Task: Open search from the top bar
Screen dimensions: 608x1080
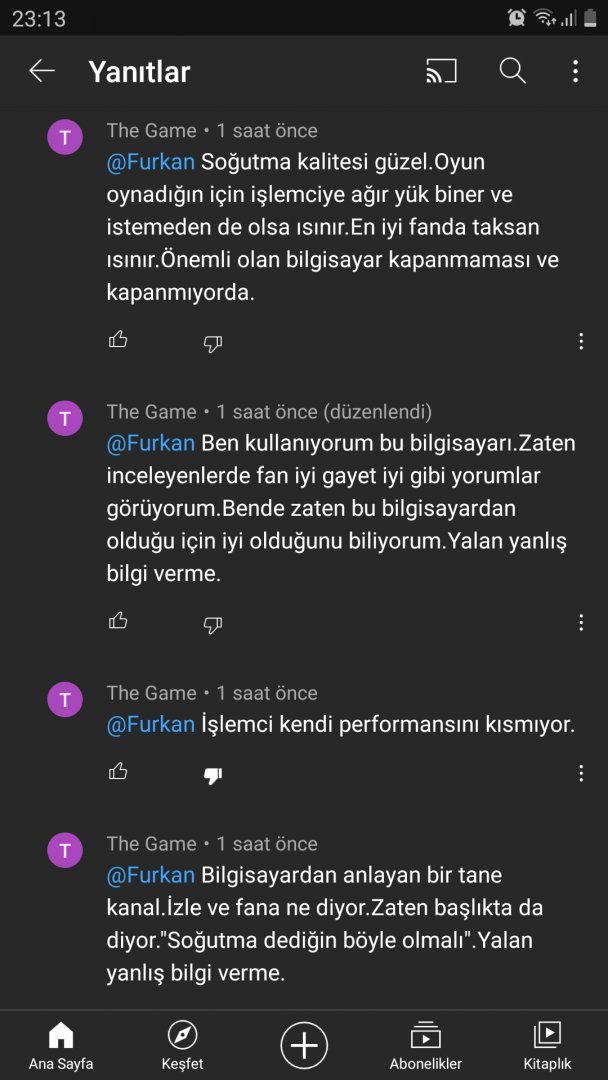Action: (x=512, y=71)
